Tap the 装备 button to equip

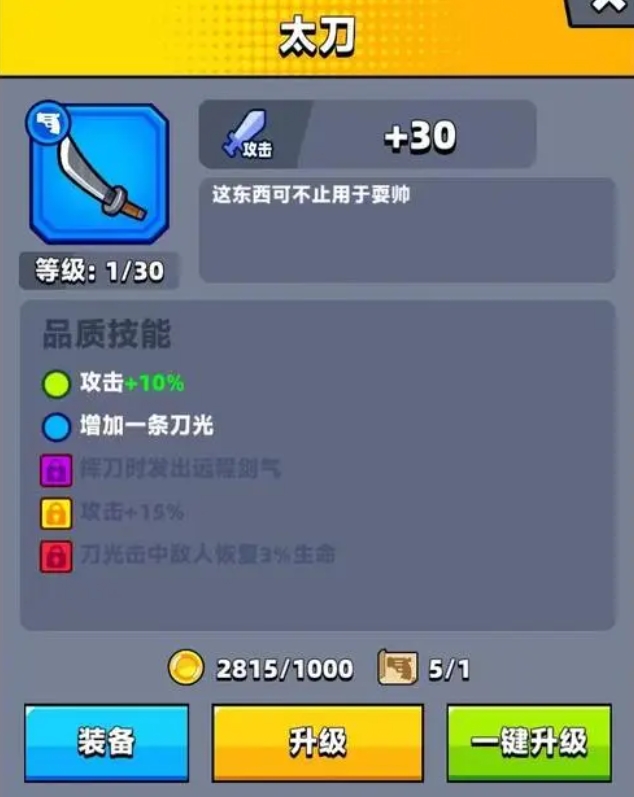[106, 741]
